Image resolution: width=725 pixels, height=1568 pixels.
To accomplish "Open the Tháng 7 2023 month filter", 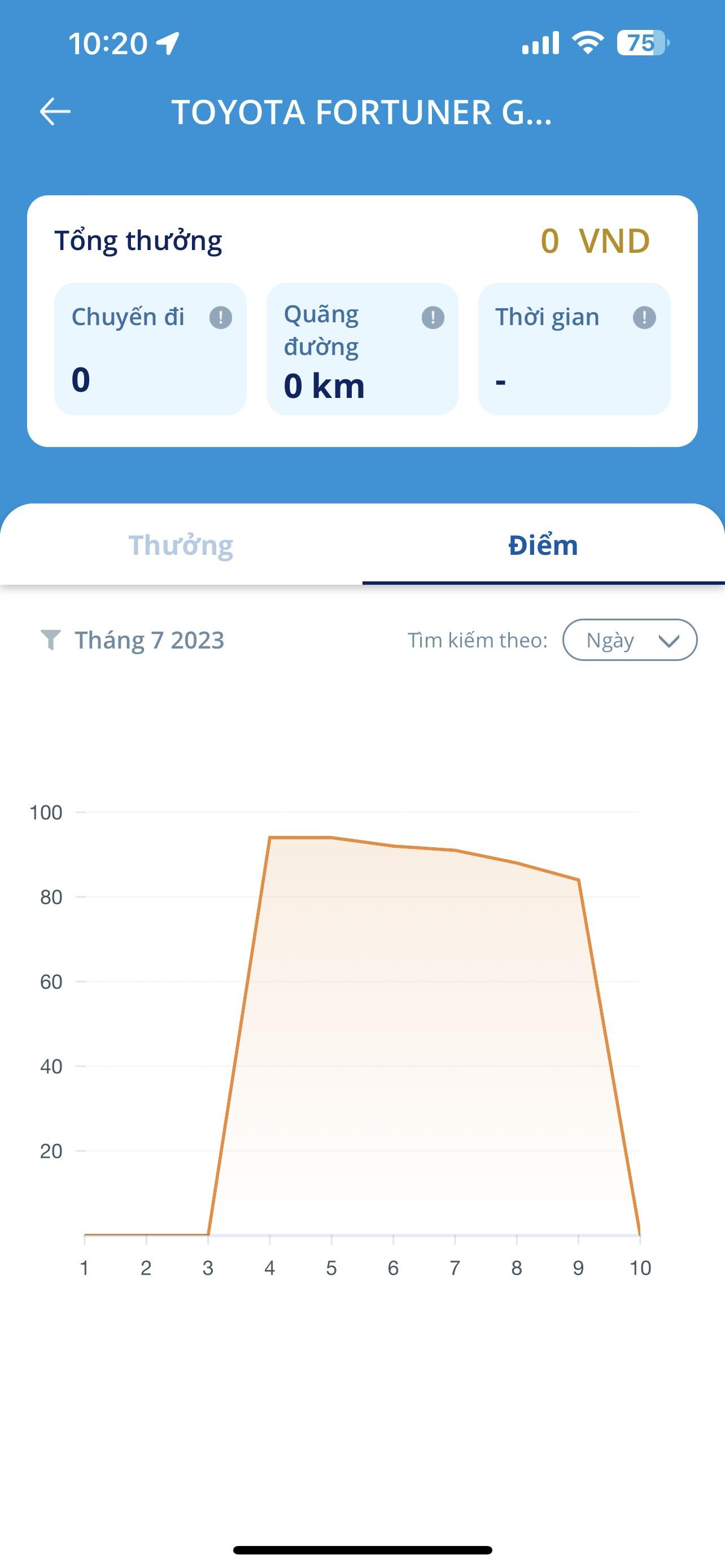I will 132,640.
